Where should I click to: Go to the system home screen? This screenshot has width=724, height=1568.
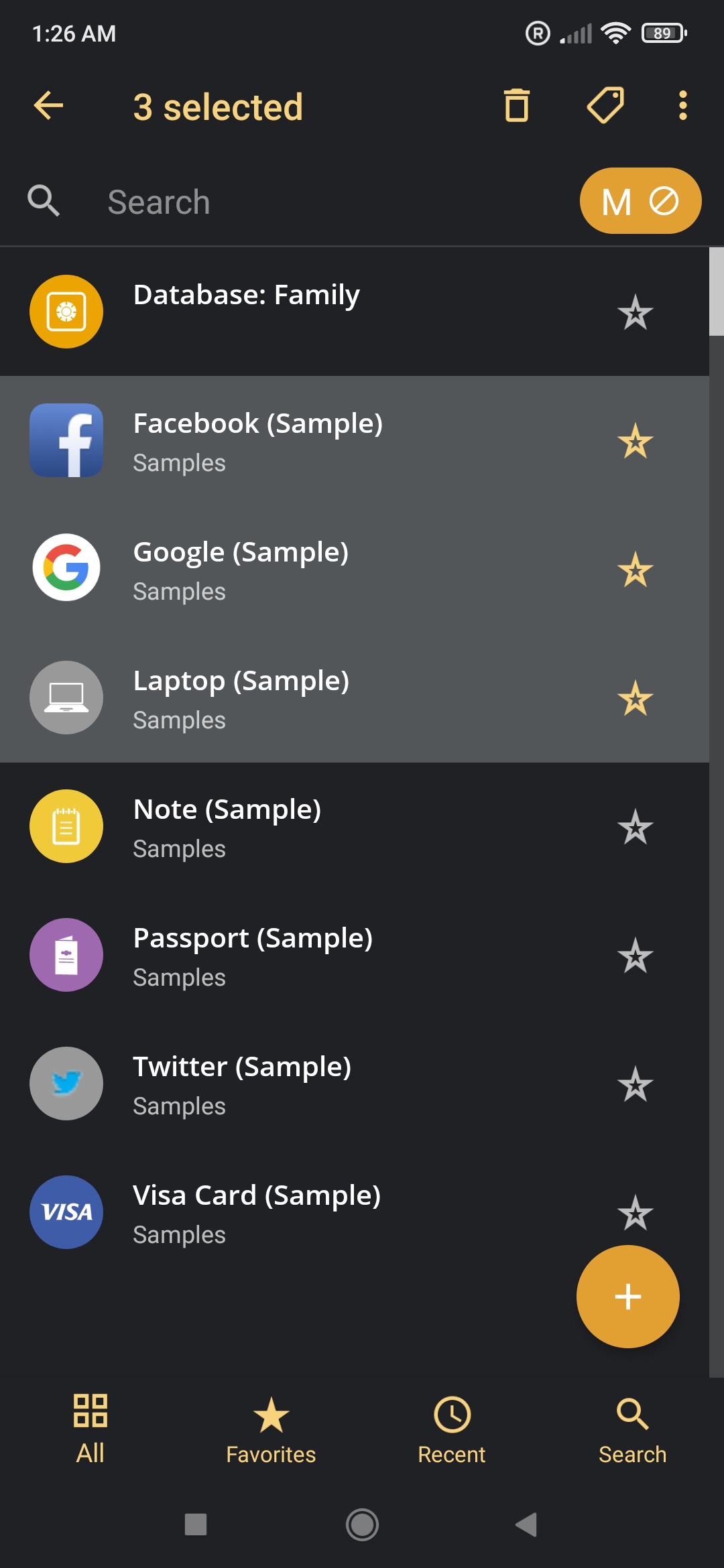[362, 1524]
